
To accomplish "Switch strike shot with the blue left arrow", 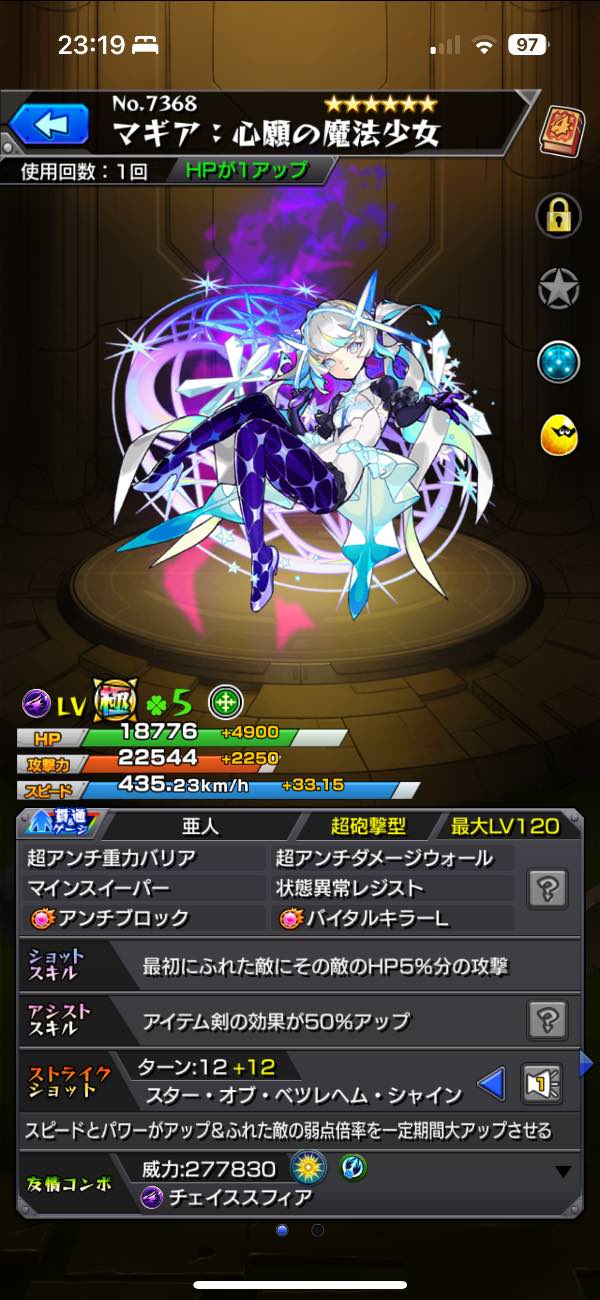I will 489,1082.
